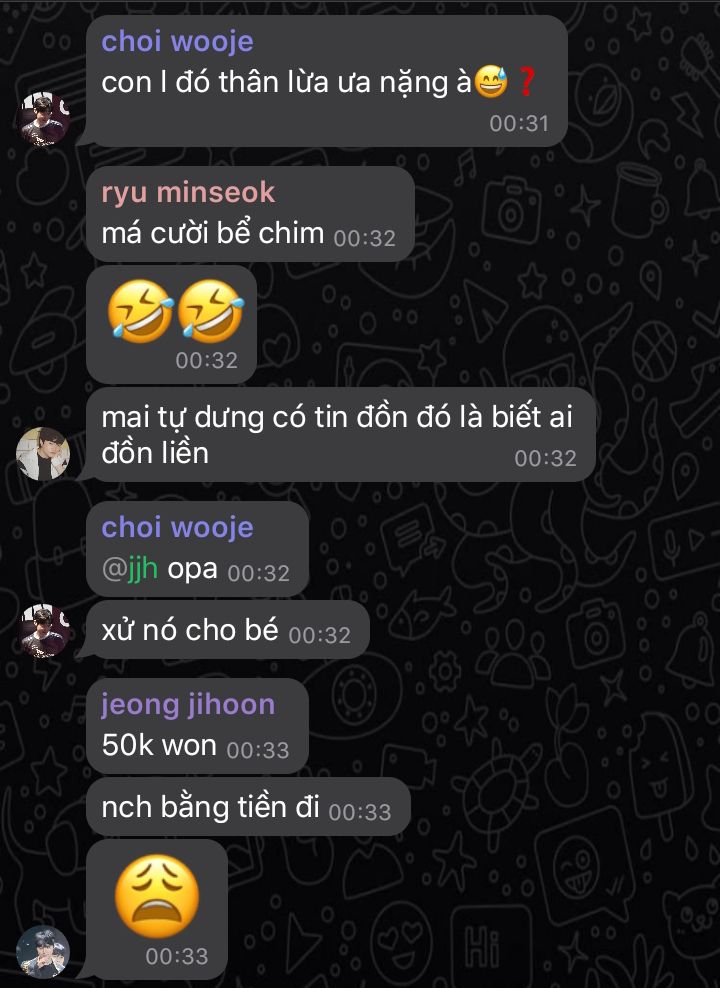Open the avatar beside the crying emoji message
Image resolution: width=720 pixels, height=988 pixels.
pyautogui.click(x=43, y=952)
